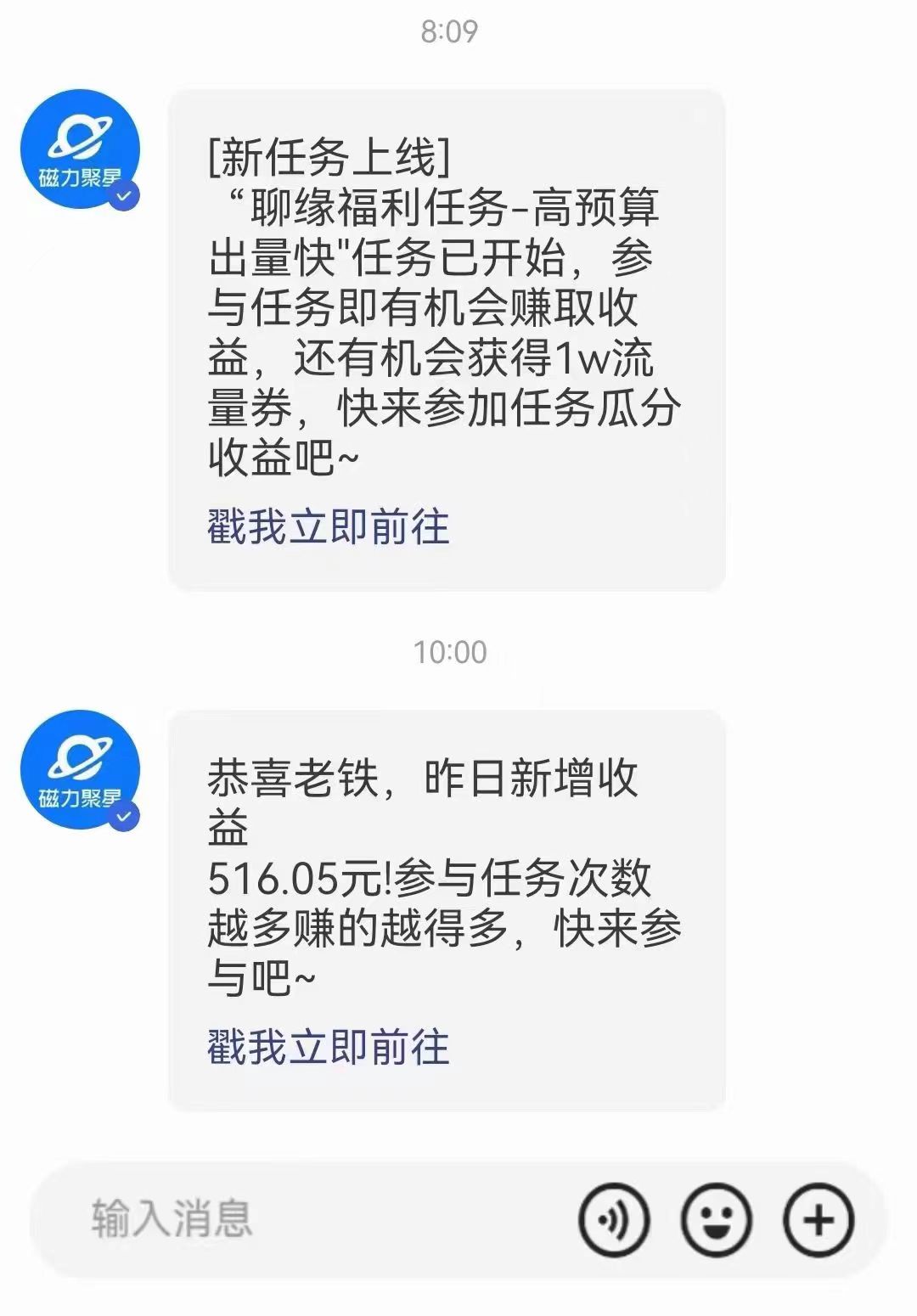
Task: Open the emoji picker
Action: [x=716, y=1220]
